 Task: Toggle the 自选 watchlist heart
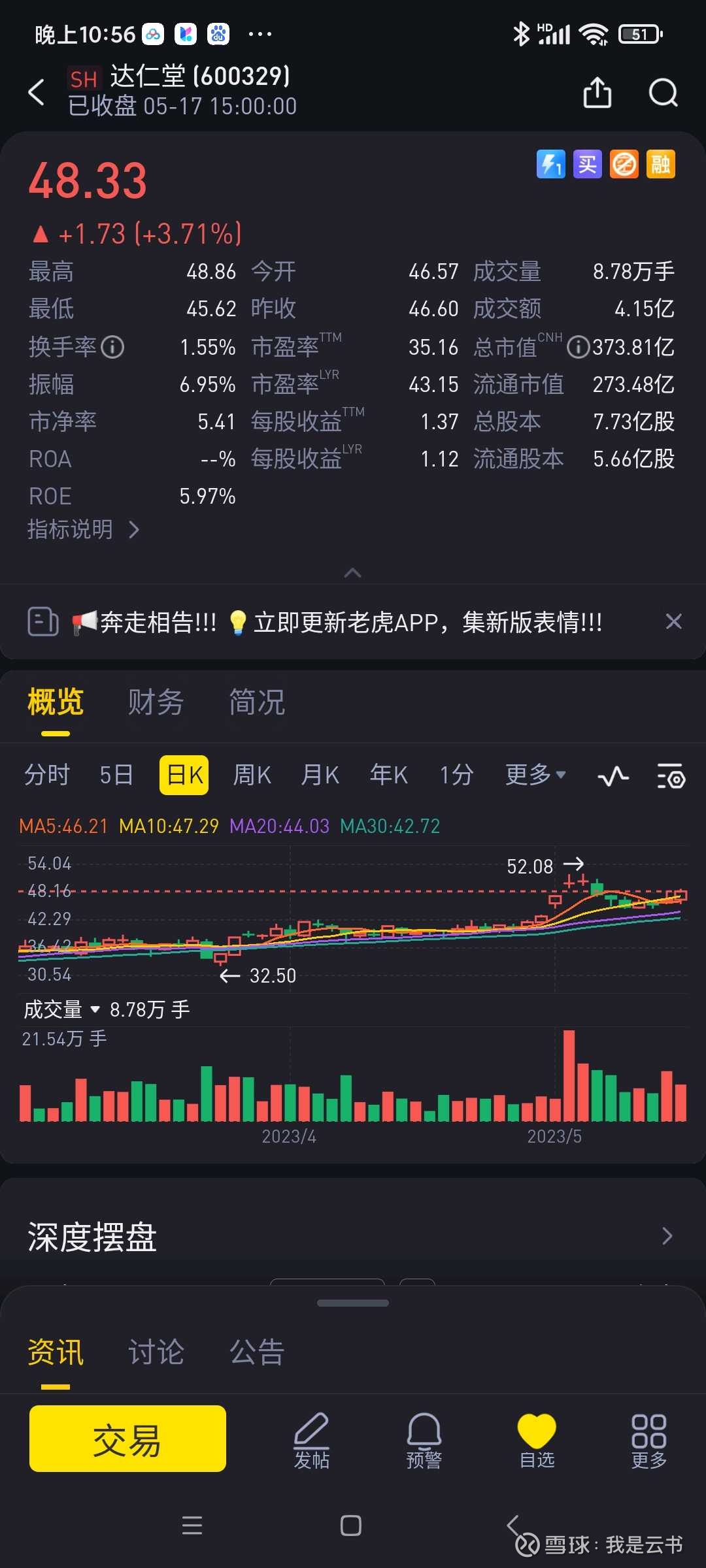(536, 1441)
